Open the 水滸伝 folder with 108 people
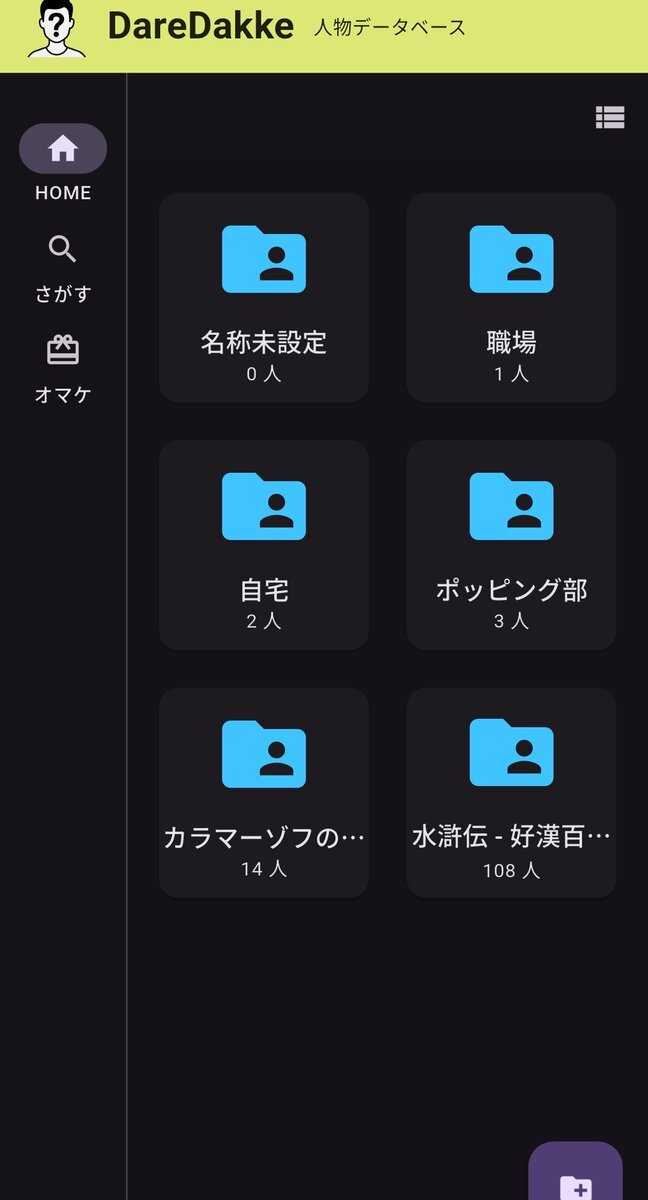The image size is (648, 1200). pyautogui.click(x=511, y=792)
